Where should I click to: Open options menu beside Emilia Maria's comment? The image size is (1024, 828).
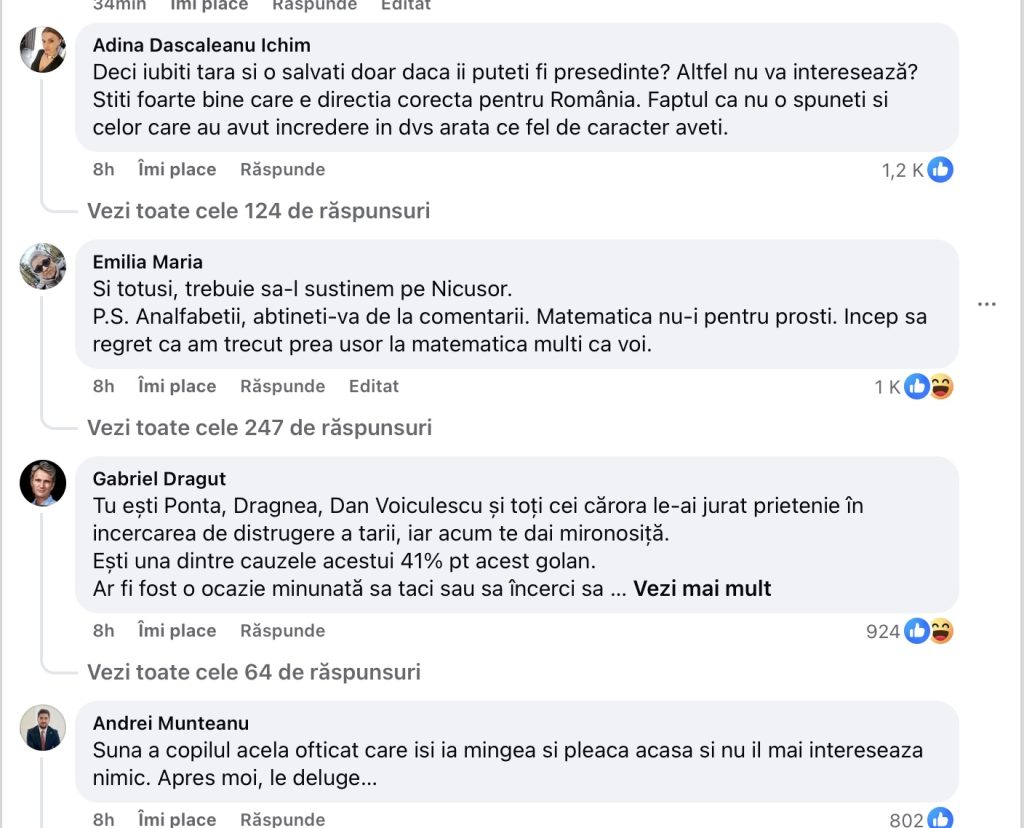(987, 304)
